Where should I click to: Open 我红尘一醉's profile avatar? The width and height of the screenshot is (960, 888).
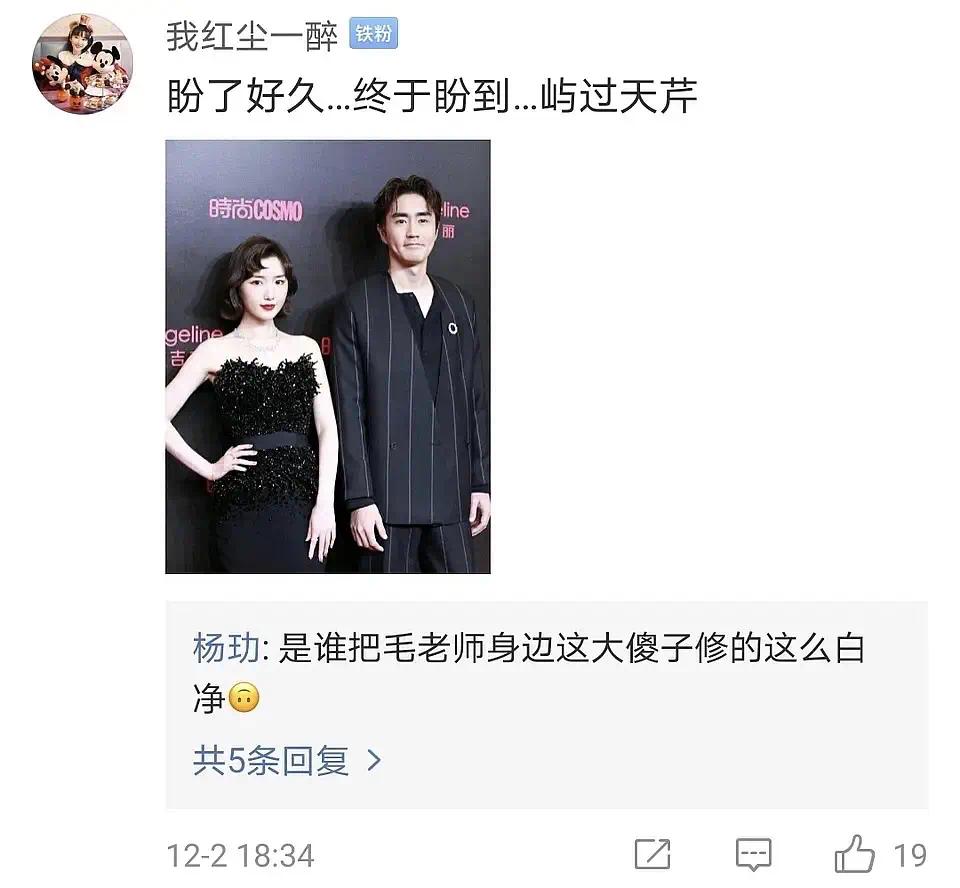pyautogui.click(x=82, y=63)
